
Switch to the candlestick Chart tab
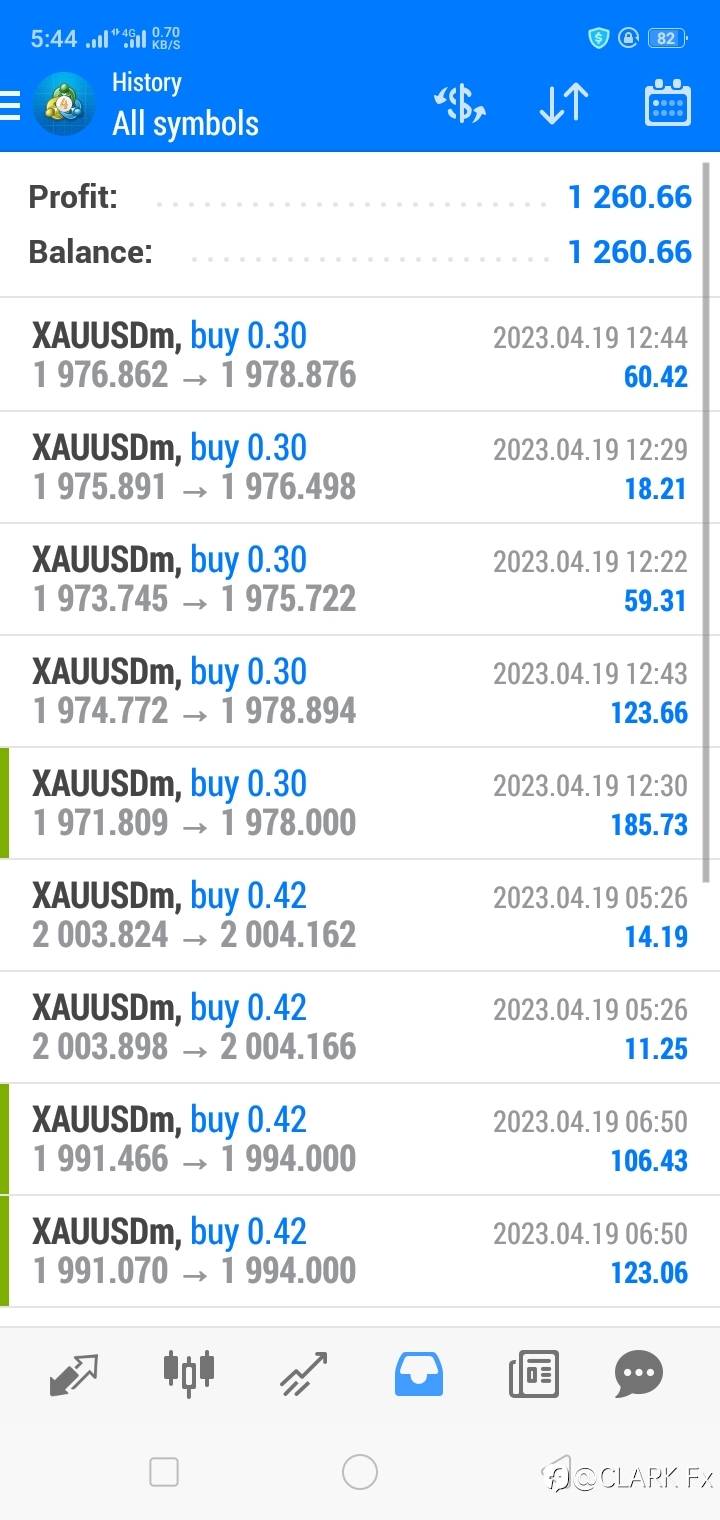click(189, 1372)
